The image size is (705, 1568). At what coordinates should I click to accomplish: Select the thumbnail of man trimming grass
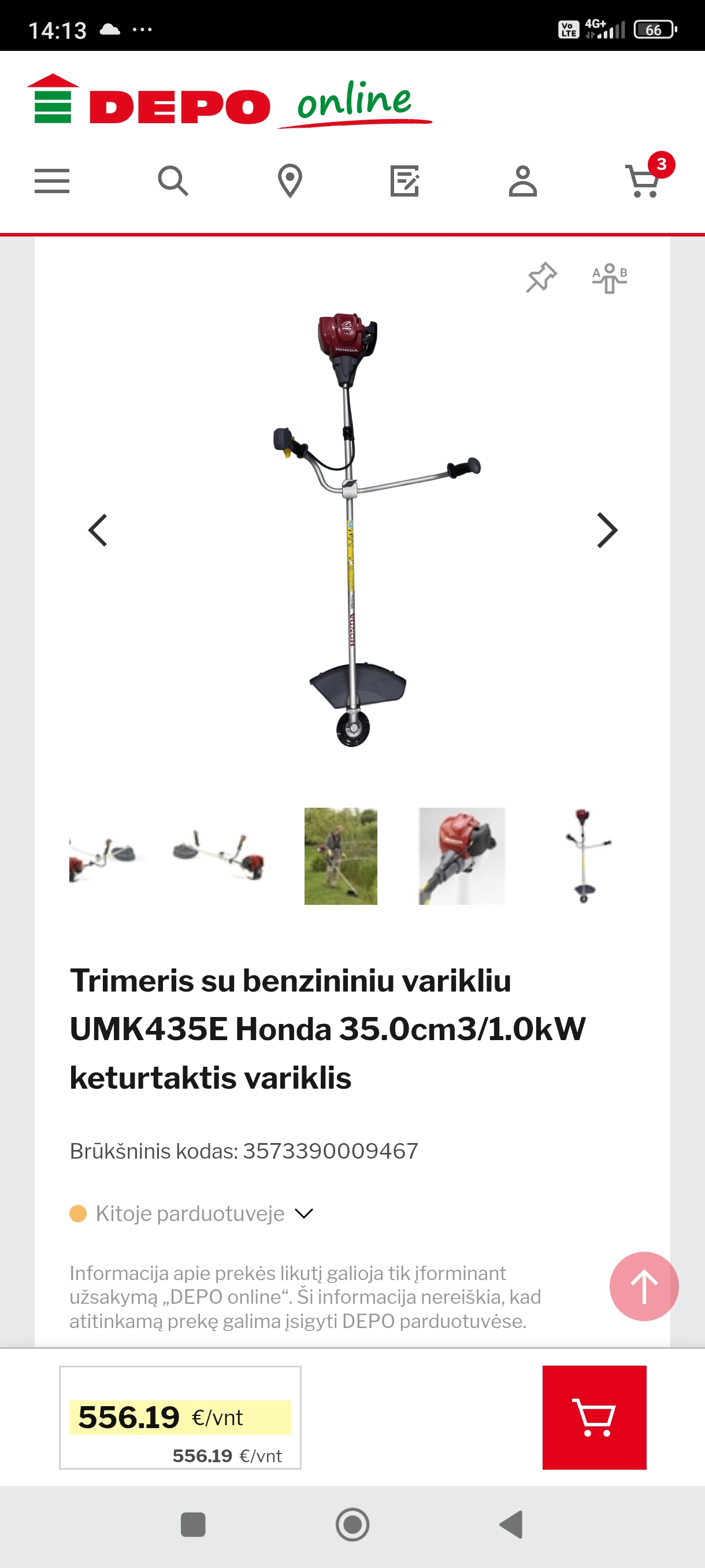click(340, 856)
